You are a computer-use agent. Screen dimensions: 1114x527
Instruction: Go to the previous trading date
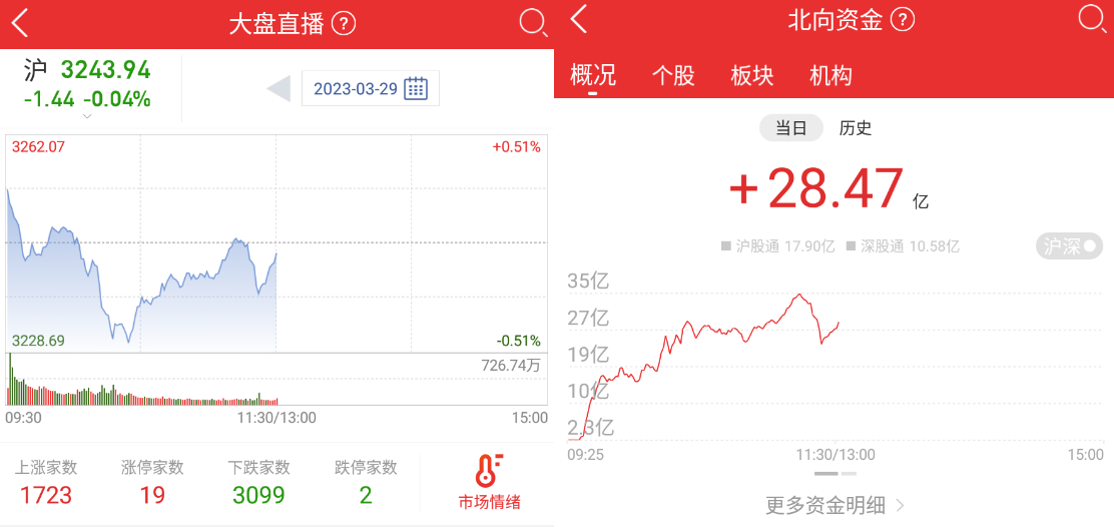[278, 89]
